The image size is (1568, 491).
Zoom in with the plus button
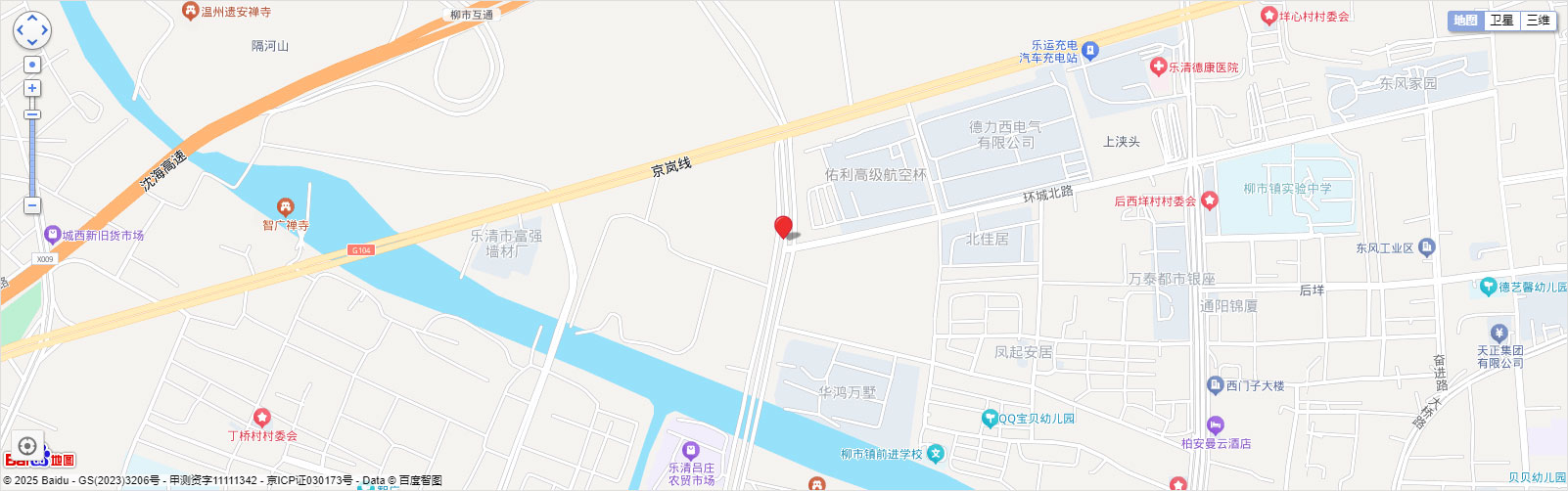[x=32, y=88]
